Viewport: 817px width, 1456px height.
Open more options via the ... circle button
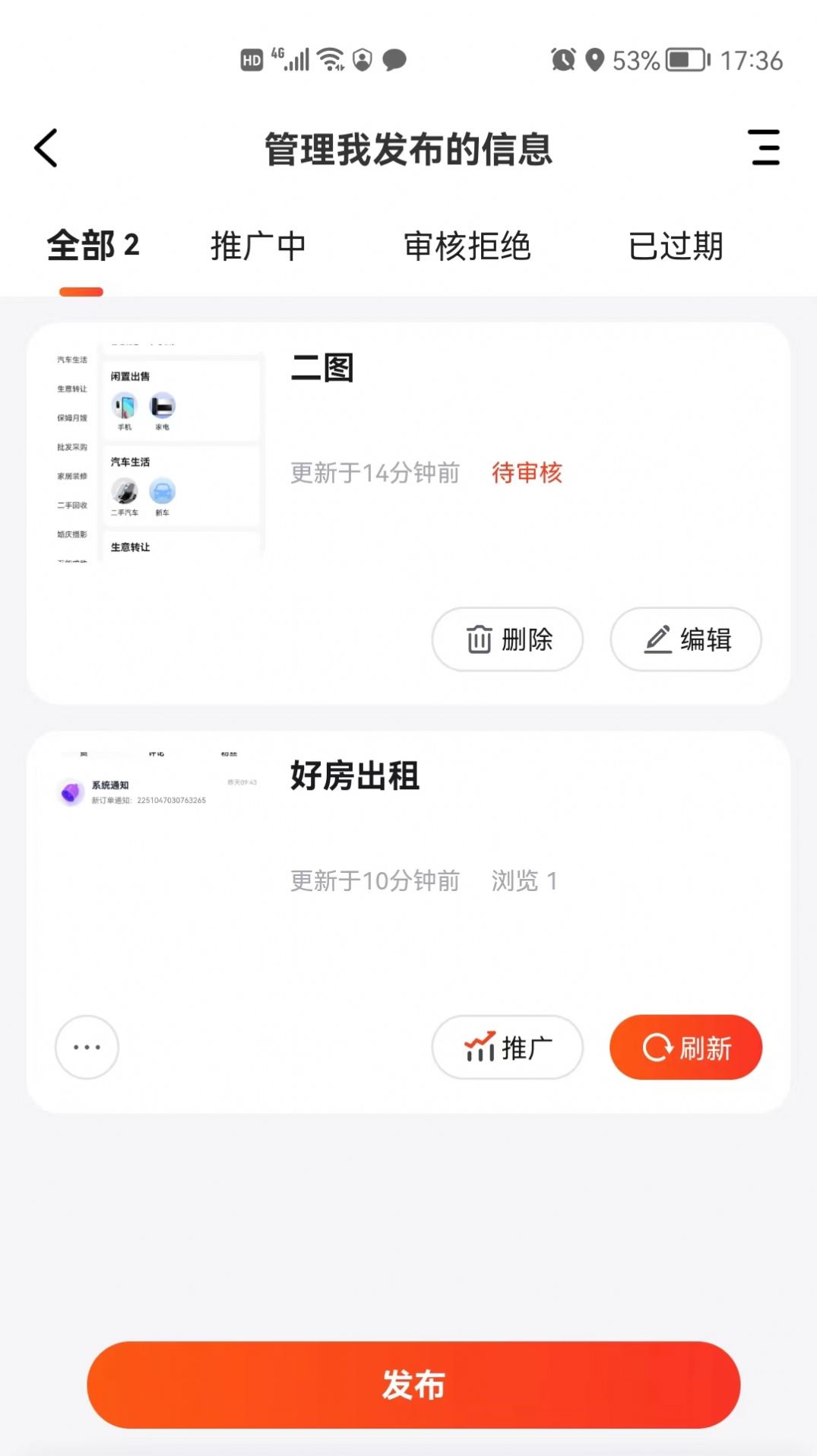coord(87,1047)
